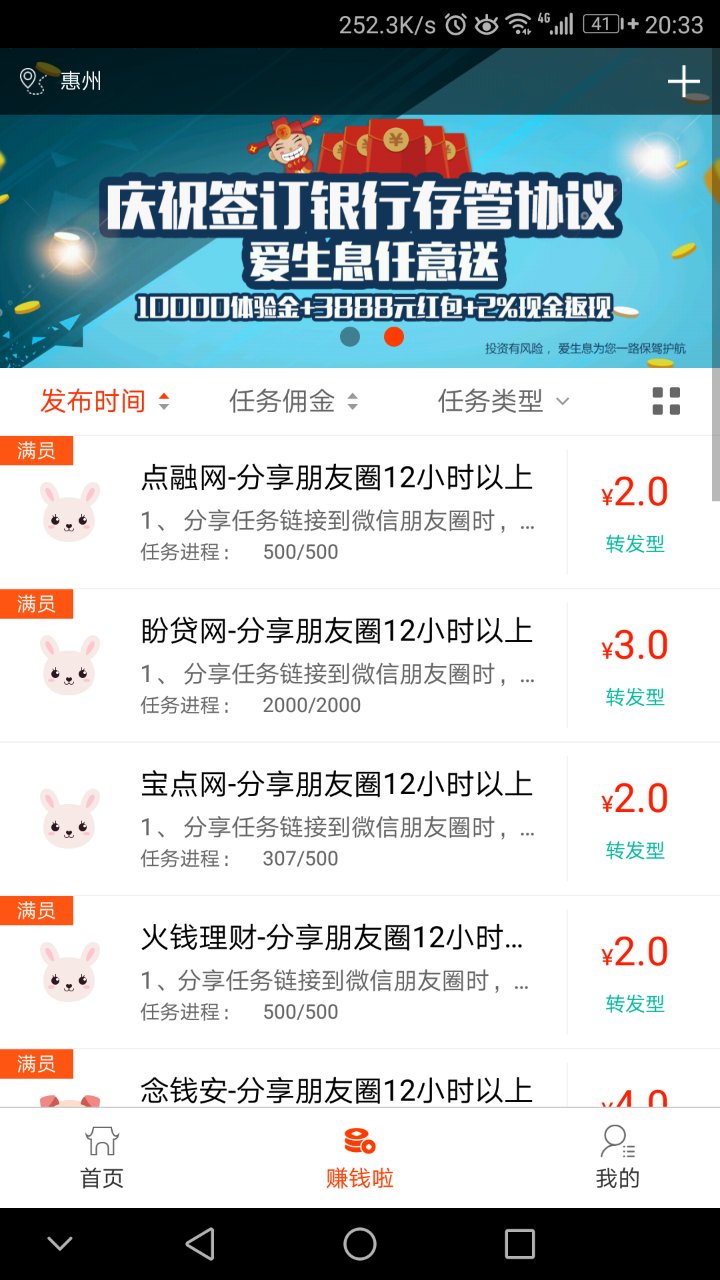Open the 点融网 share task
720x1280 pixels.
click(337, 512)
